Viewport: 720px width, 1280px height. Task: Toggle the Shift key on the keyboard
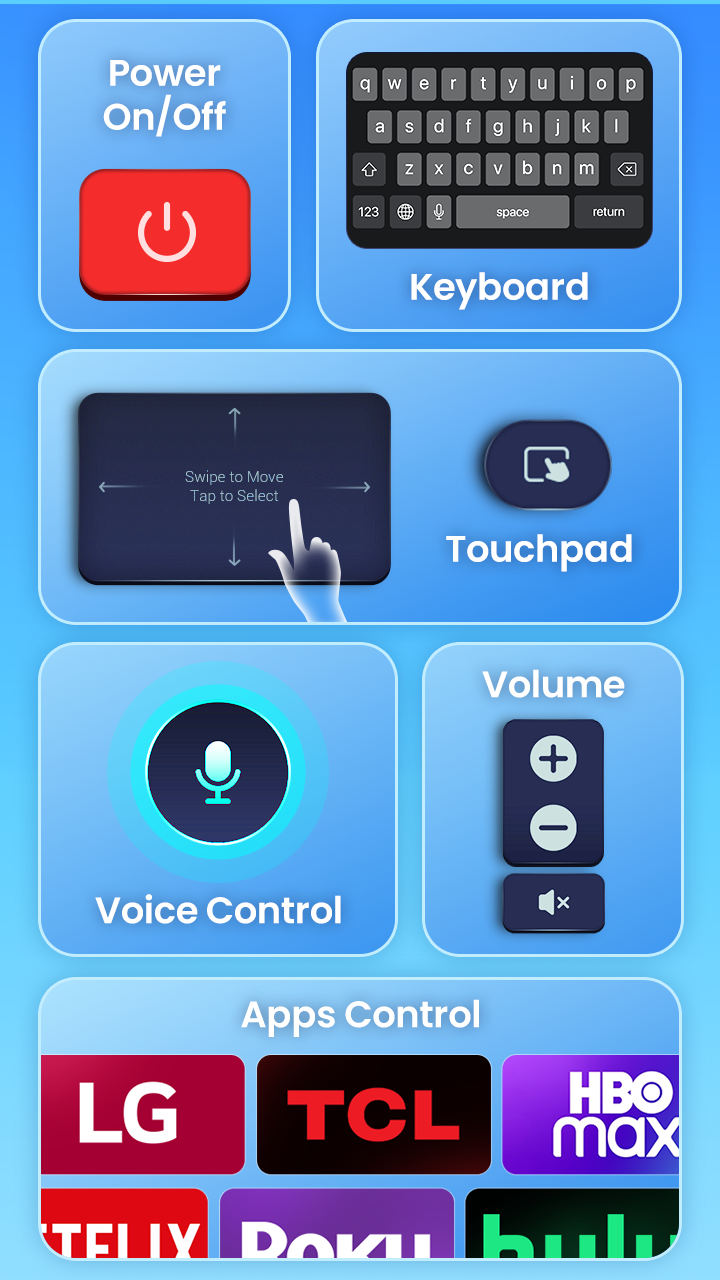click(x=368, y=169)
